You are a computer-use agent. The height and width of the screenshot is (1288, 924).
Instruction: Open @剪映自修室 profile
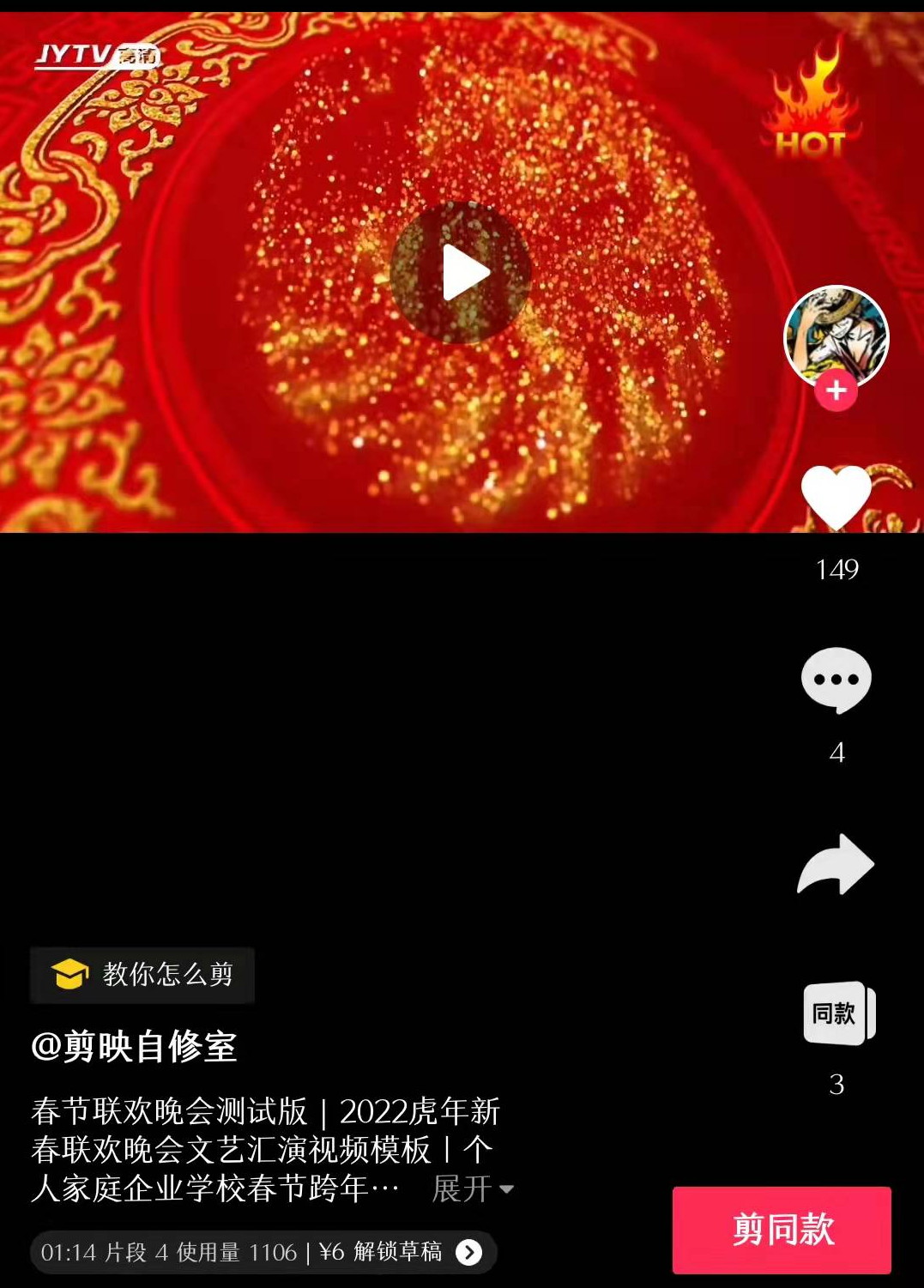click(134, 1047)
